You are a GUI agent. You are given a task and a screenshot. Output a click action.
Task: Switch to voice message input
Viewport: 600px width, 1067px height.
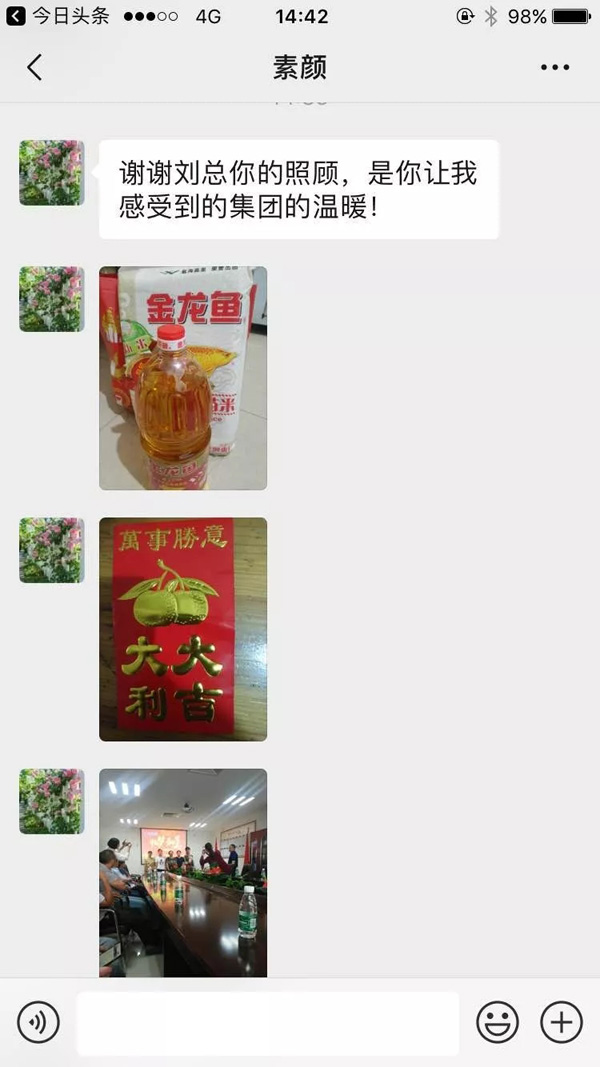click(39, 1023)
